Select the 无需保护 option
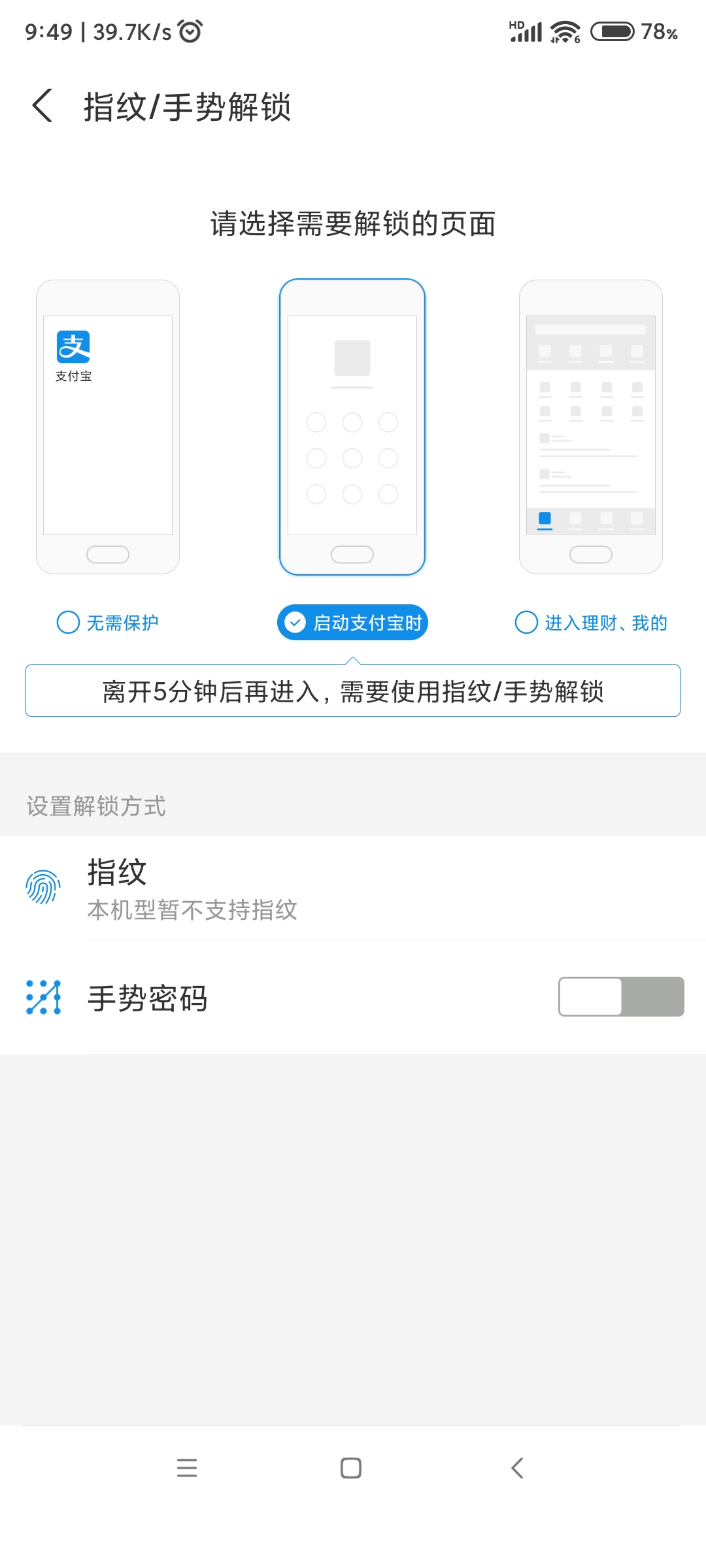This screenshot has height=1568, width=706. 108,623
